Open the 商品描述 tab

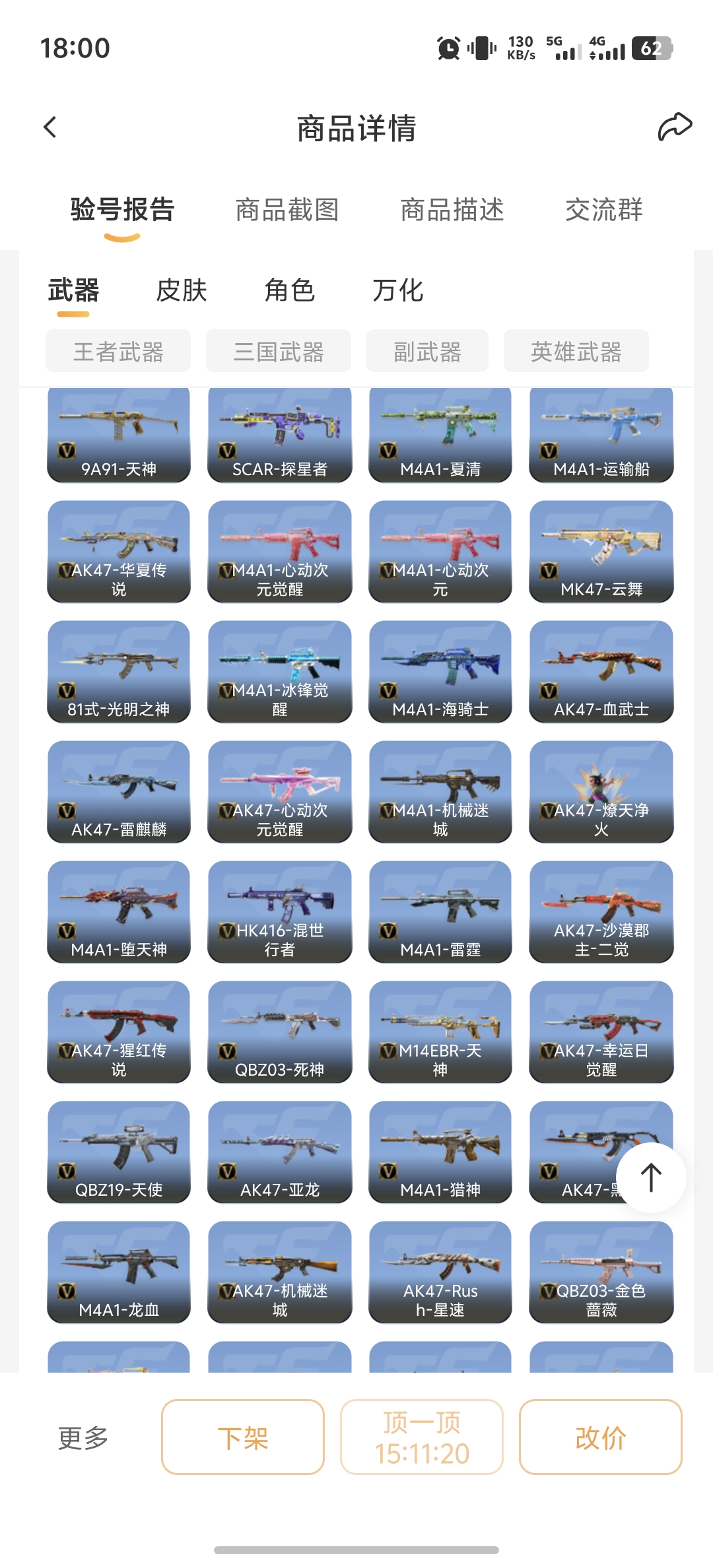point(452,211)
